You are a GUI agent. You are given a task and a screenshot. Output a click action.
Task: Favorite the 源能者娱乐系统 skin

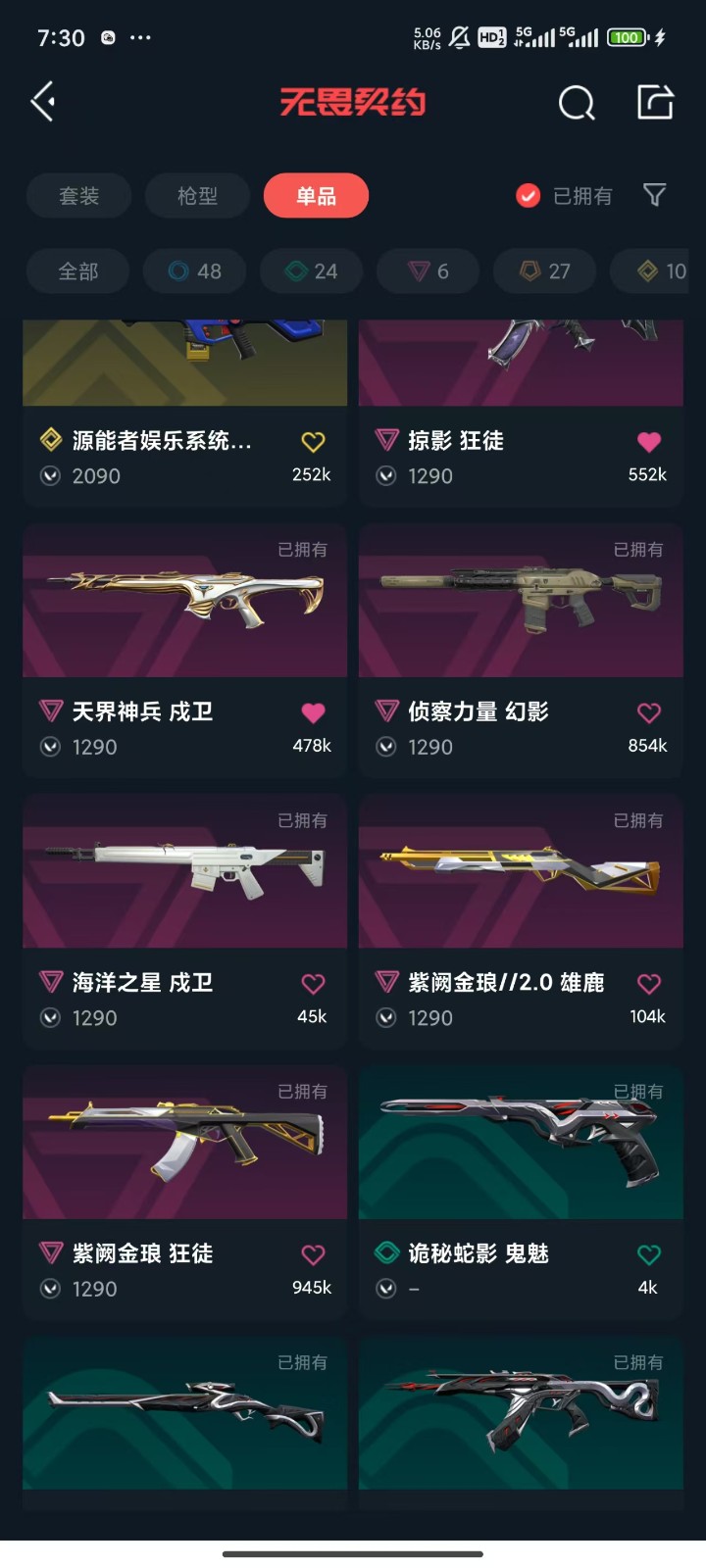click(313, 442)
